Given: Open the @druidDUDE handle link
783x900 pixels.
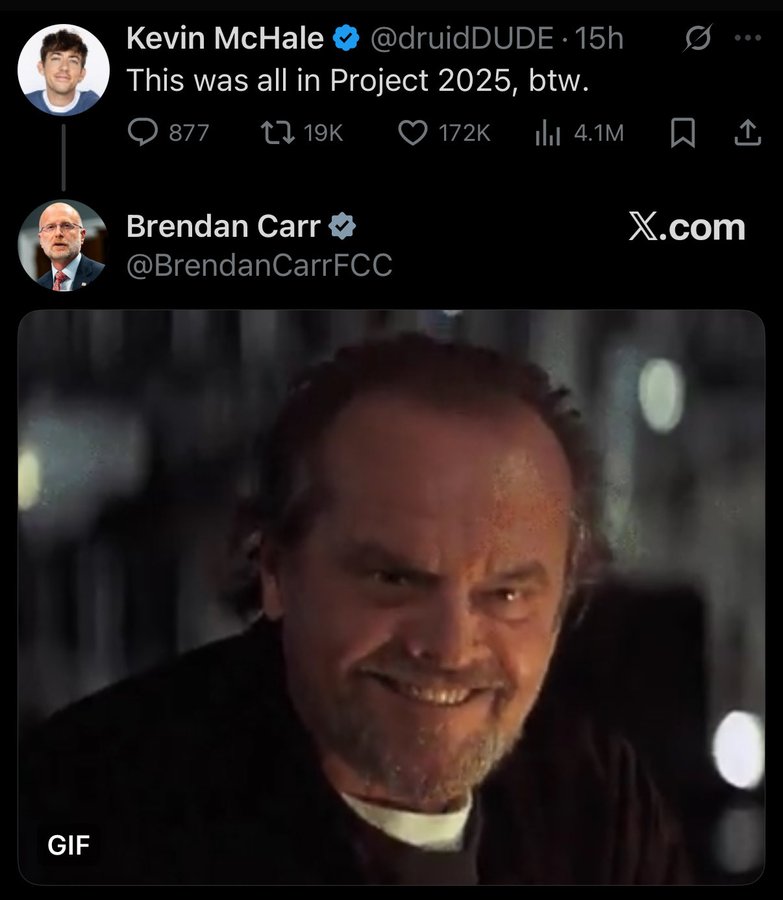Looking at the screenshot, I should point(462,39).
